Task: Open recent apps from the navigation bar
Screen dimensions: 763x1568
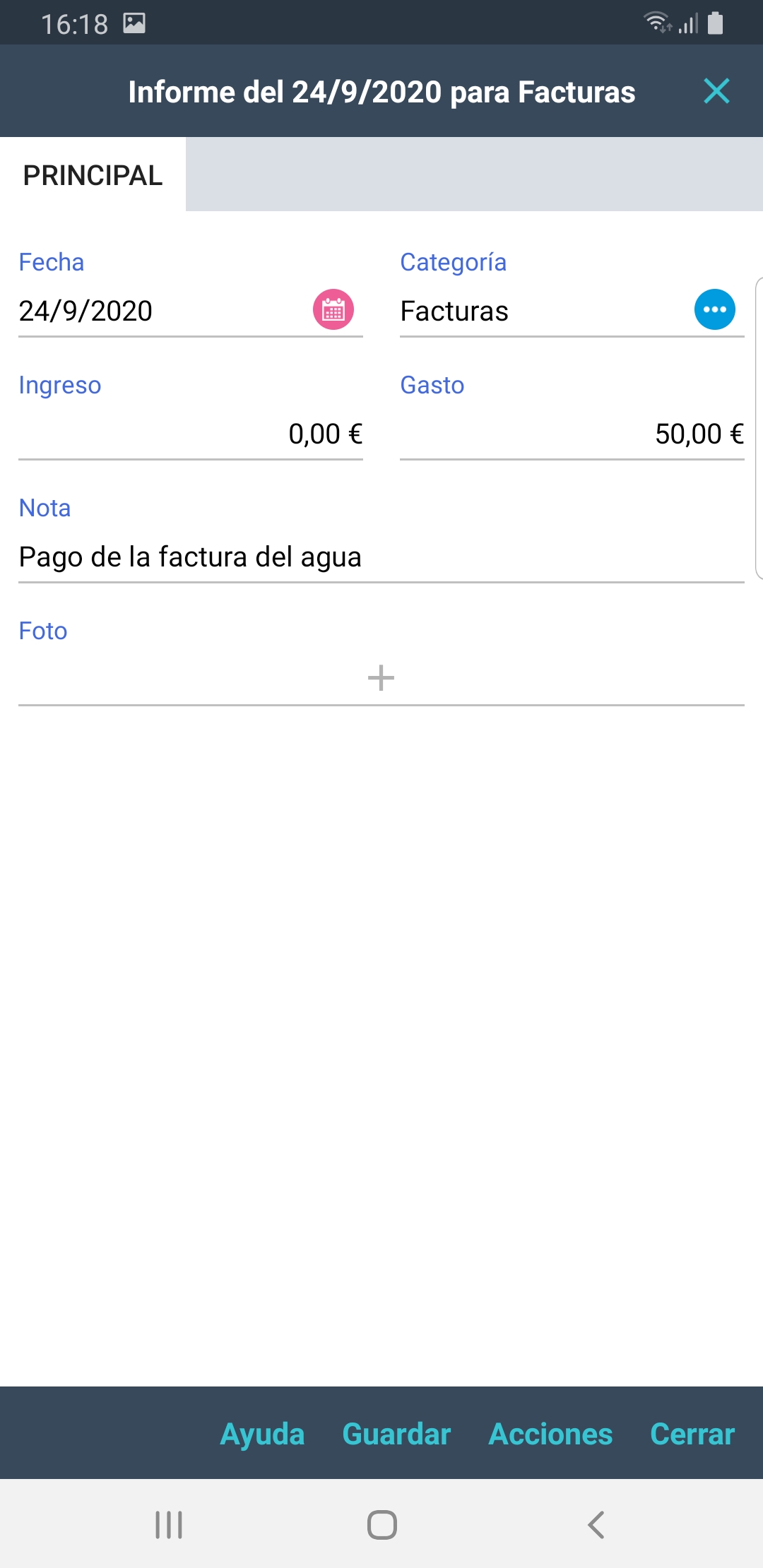Action: point(169,1524)
